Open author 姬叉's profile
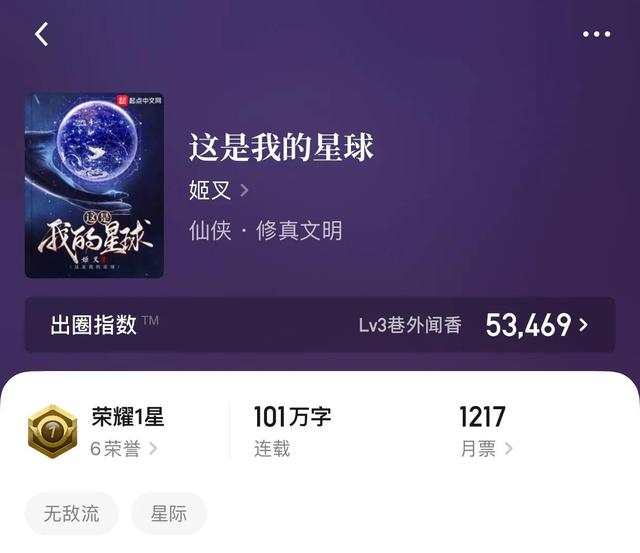Screen dimensions: 640x553 pyautogui.click(x=218, y=190)
